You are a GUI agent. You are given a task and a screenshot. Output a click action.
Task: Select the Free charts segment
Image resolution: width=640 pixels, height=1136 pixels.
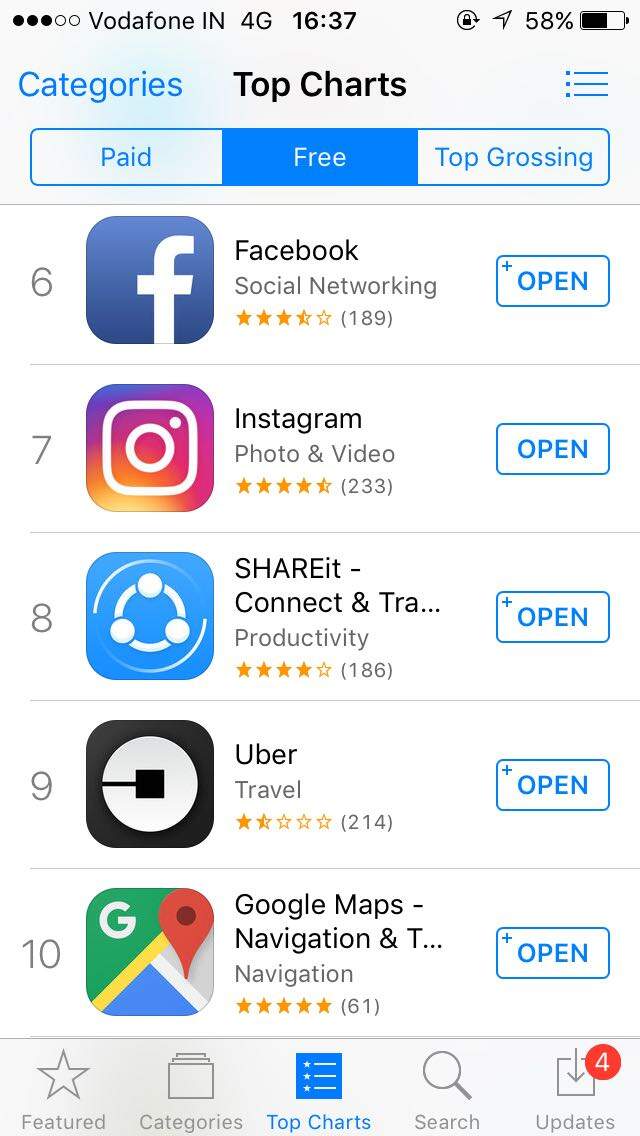click(319, 157)
